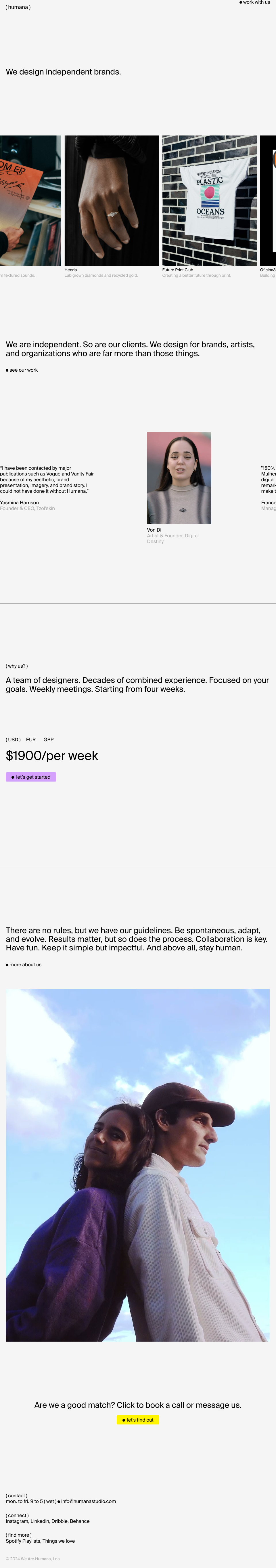
Task: Open the Heeria project card
Action: 111,200
